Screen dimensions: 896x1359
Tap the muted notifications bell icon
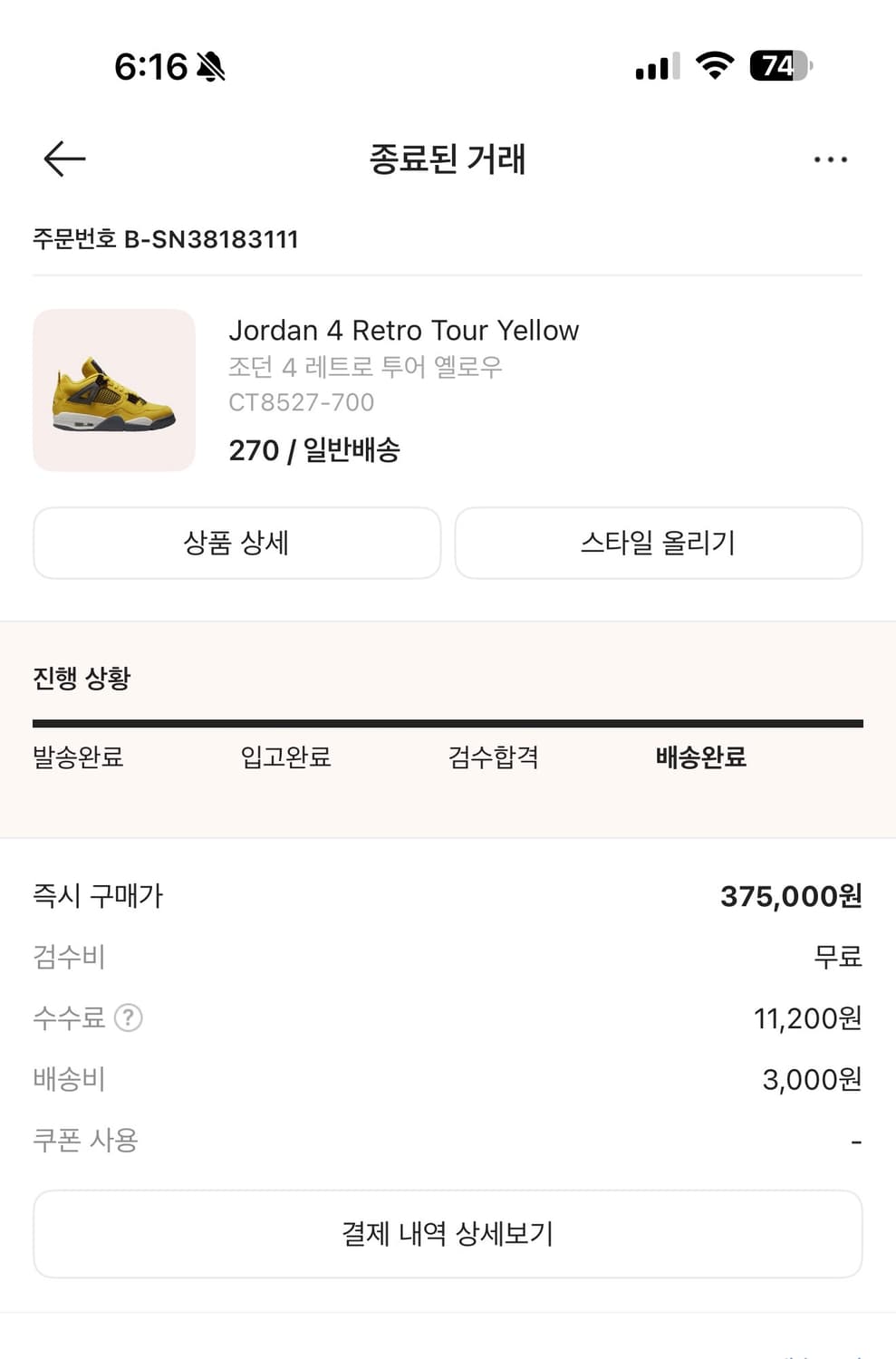pos(210,68)
